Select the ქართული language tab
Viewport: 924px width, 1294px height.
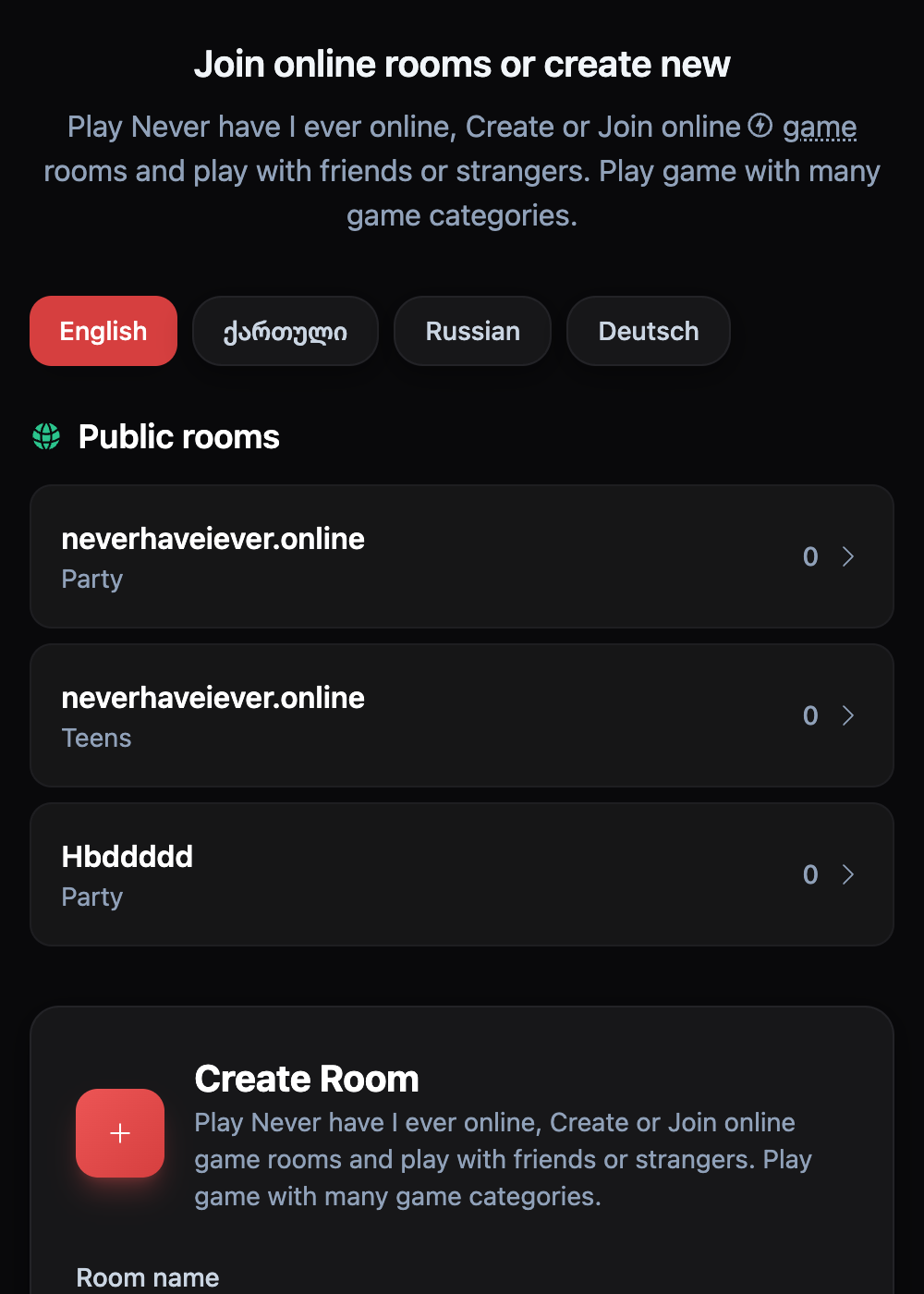[285, 331]
